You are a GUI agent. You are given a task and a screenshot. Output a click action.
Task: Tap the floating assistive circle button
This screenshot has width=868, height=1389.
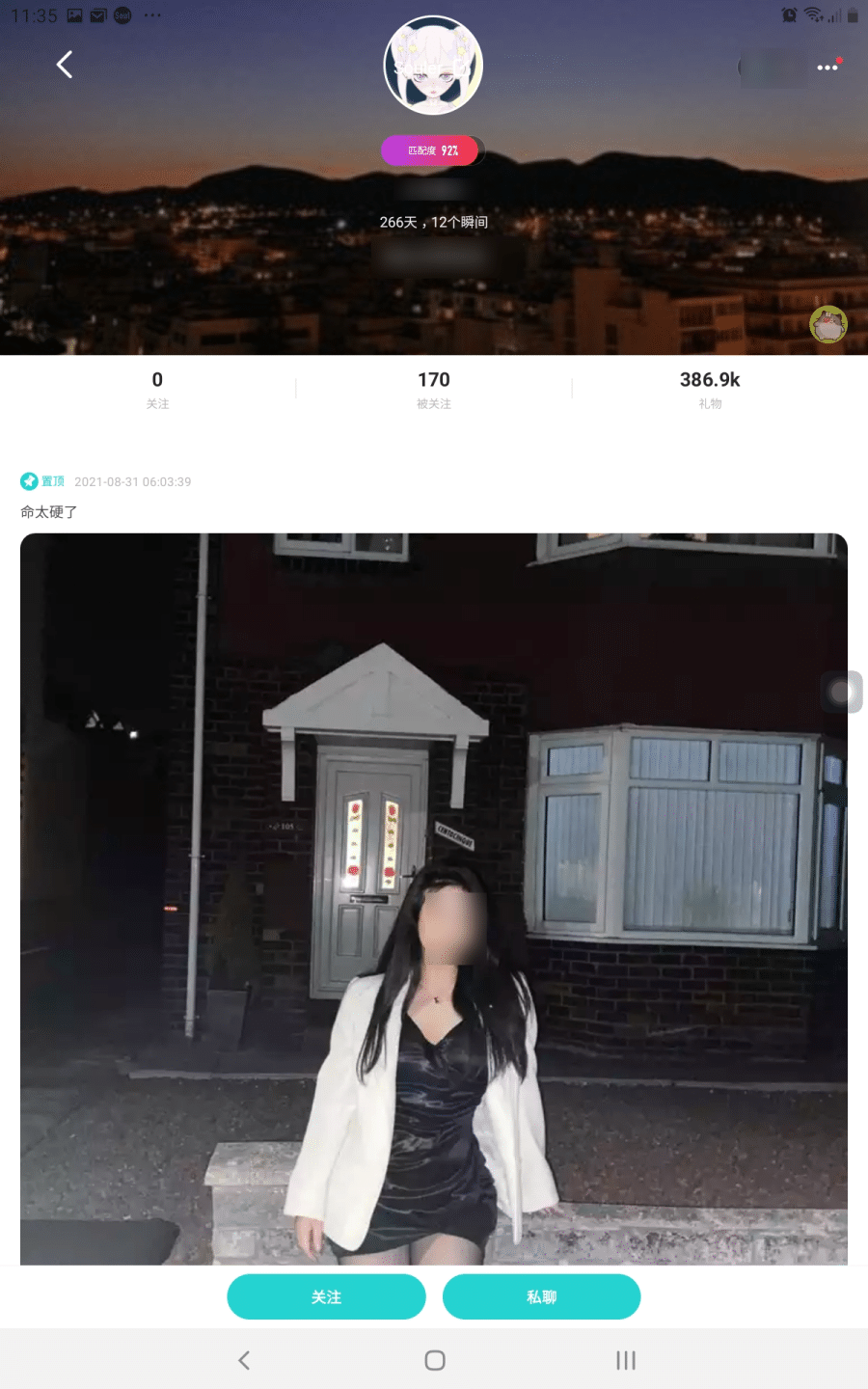(842, 692)
